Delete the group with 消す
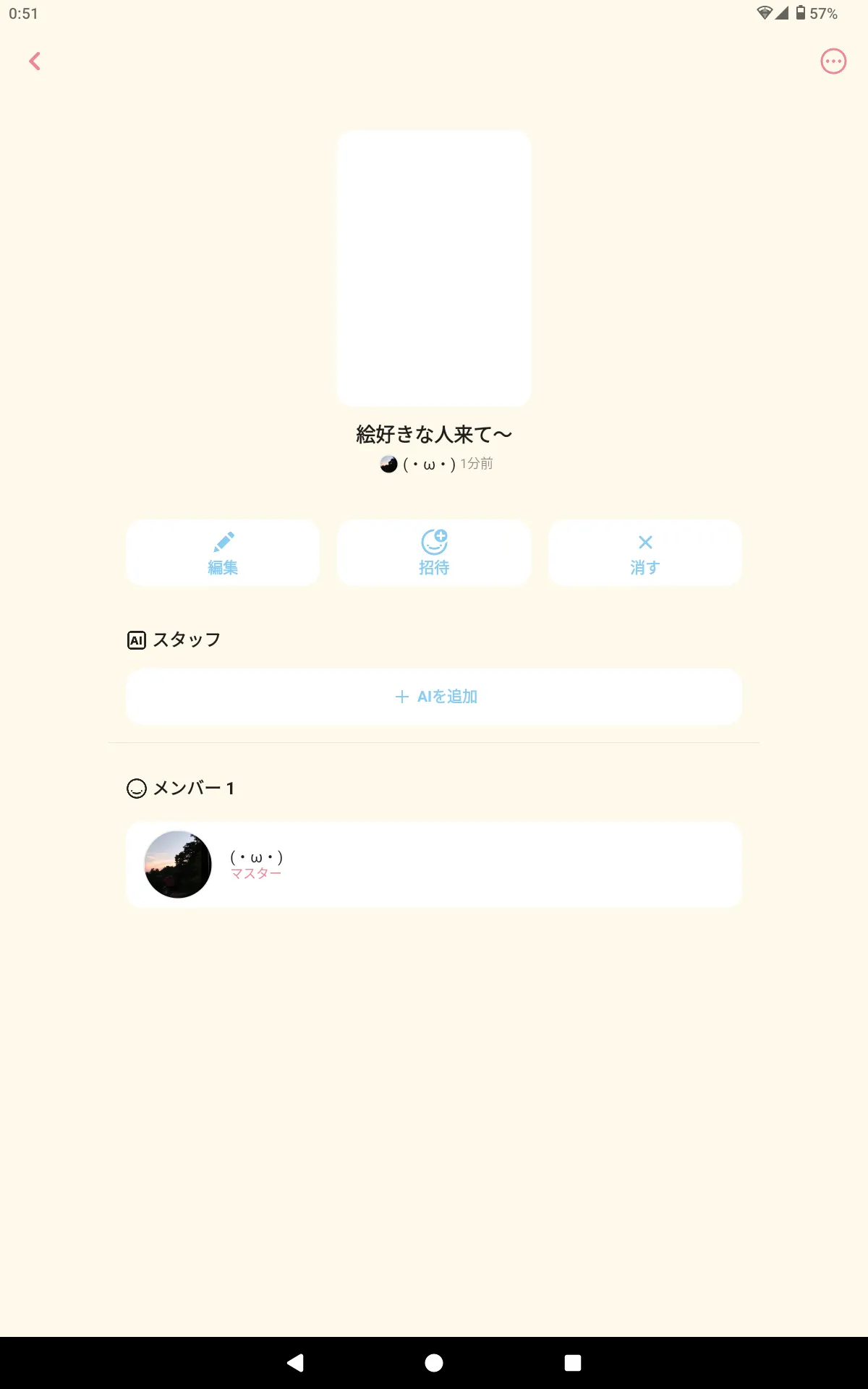Viewport: 868px width, 1389px height. coord(645,553)
